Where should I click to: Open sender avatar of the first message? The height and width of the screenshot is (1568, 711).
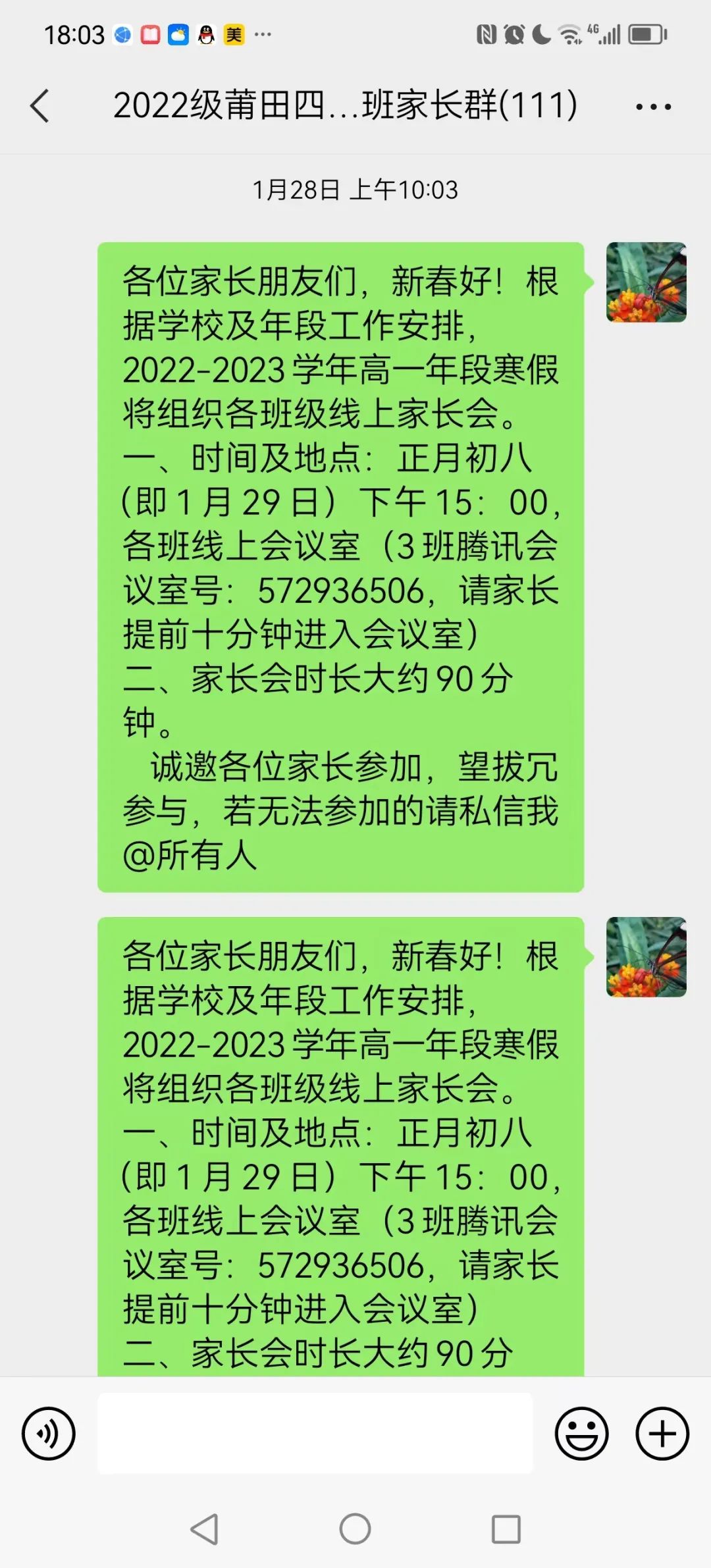646,282
